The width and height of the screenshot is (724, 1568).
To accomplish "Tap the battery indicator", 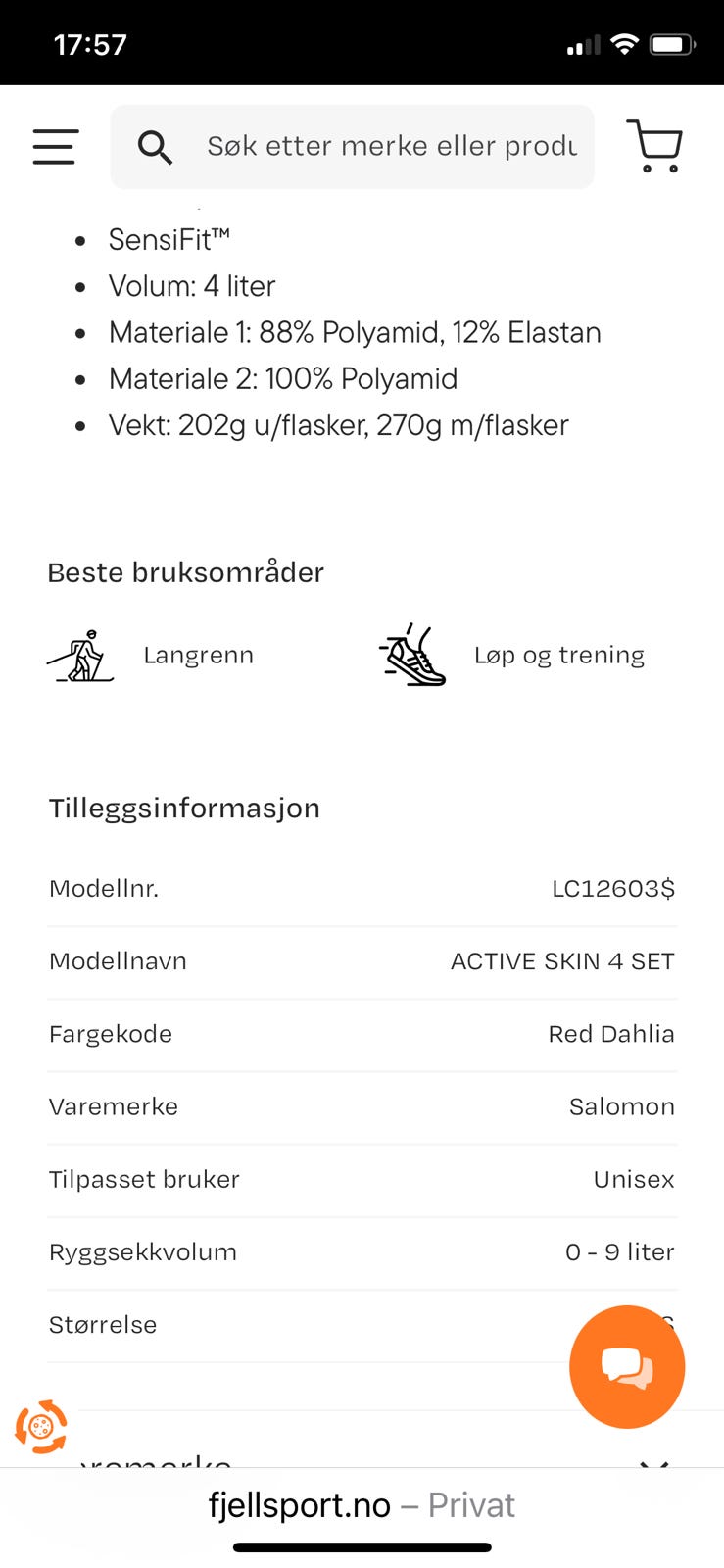I will (674, 42).
